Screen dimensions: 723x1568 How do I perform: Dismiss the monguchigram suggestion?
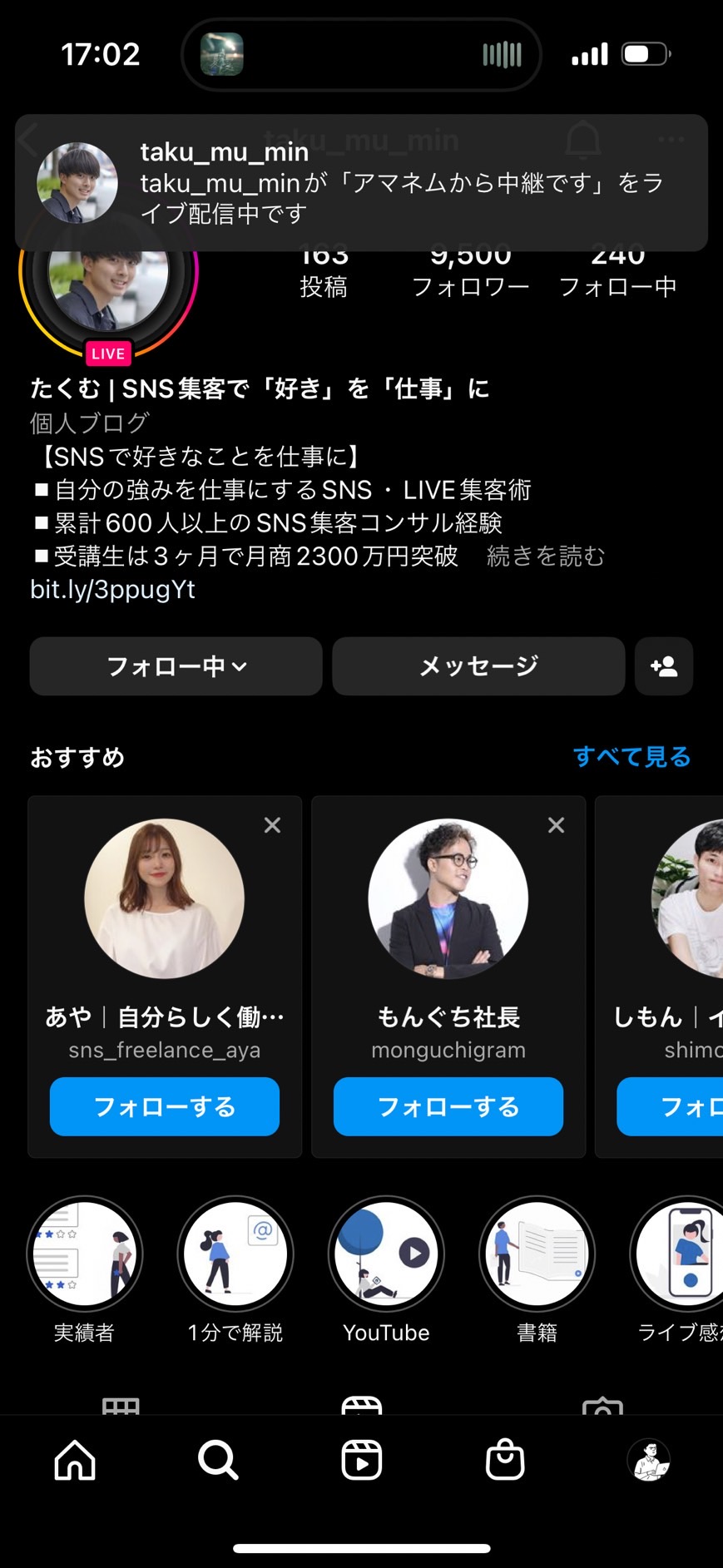[x=557, y=825]
